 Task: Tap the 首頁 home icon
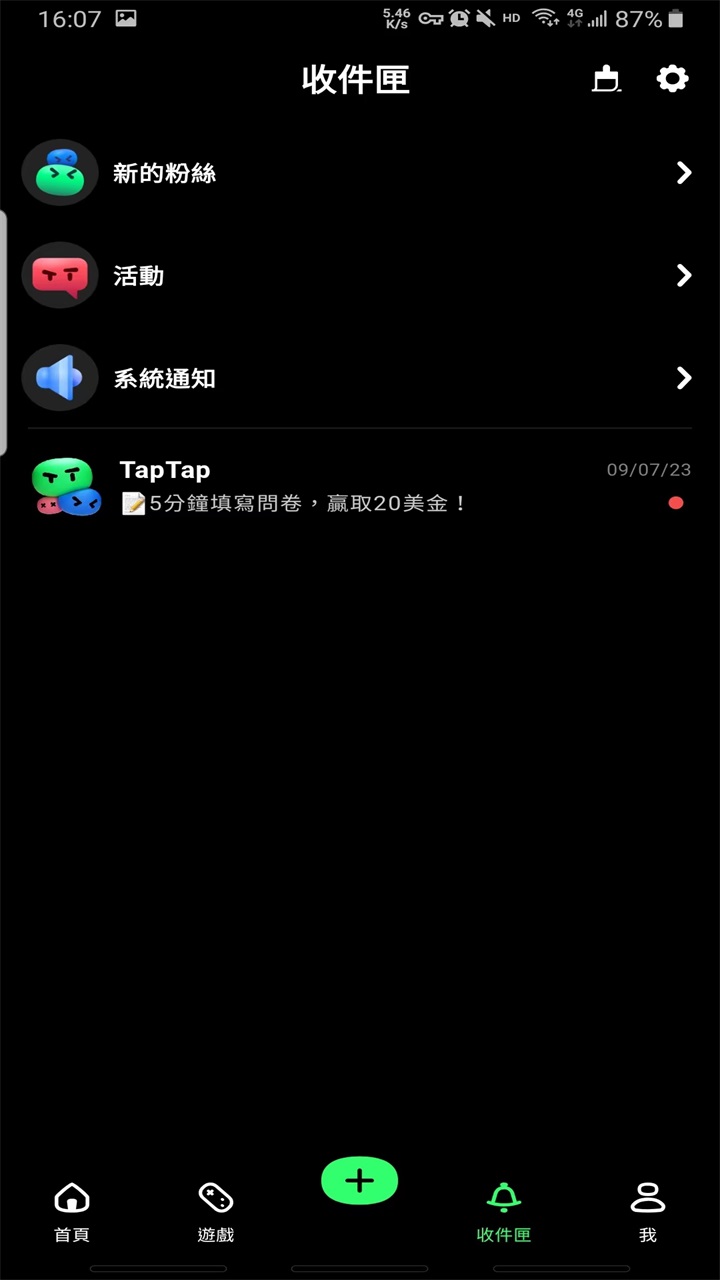click(x=71, y=1197)
